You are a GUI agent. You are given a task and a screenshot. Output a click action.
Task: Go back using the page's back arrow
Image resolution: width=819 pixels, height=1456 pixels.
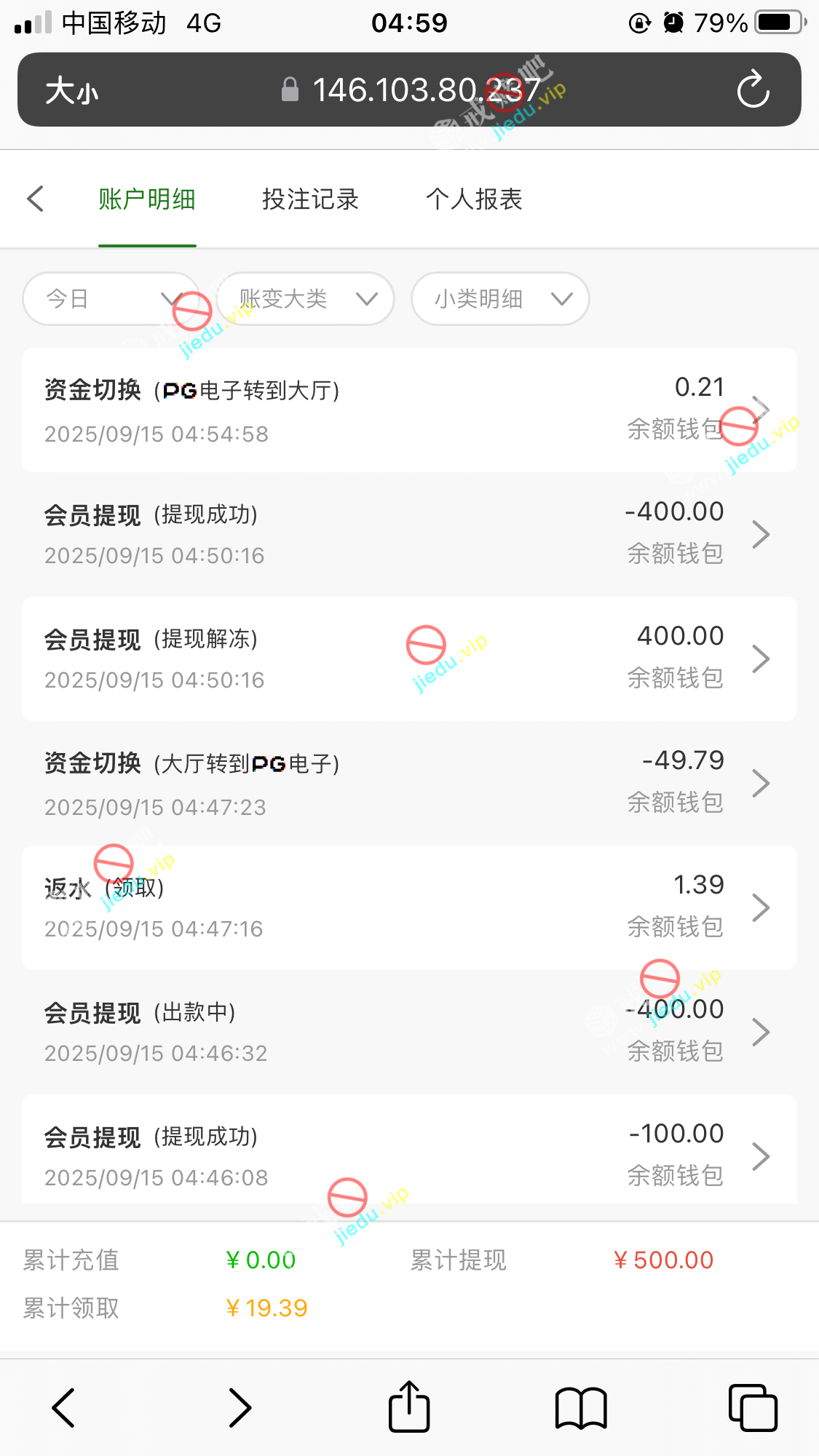(35, 199)
